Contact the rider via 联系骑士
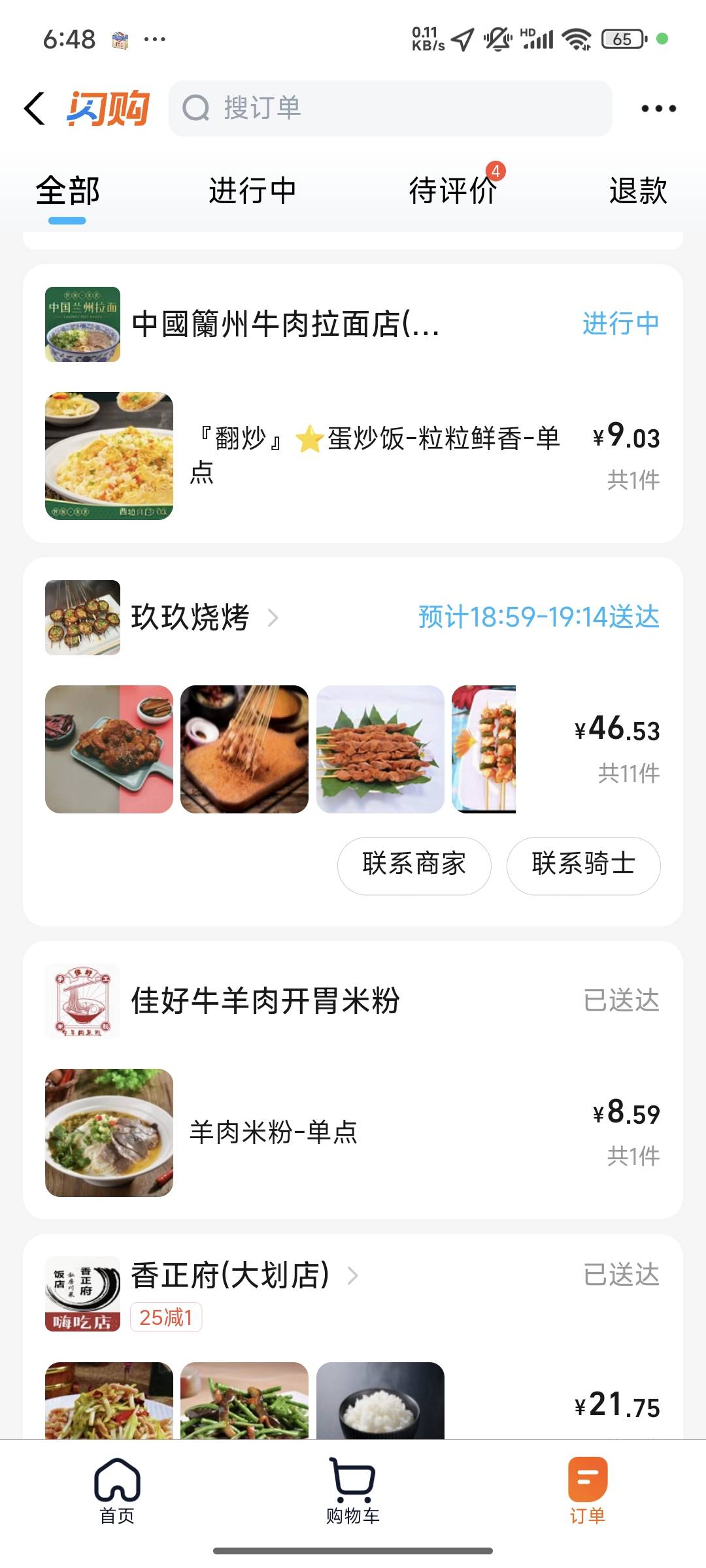 pyautogui.click(x=583, y=865)
